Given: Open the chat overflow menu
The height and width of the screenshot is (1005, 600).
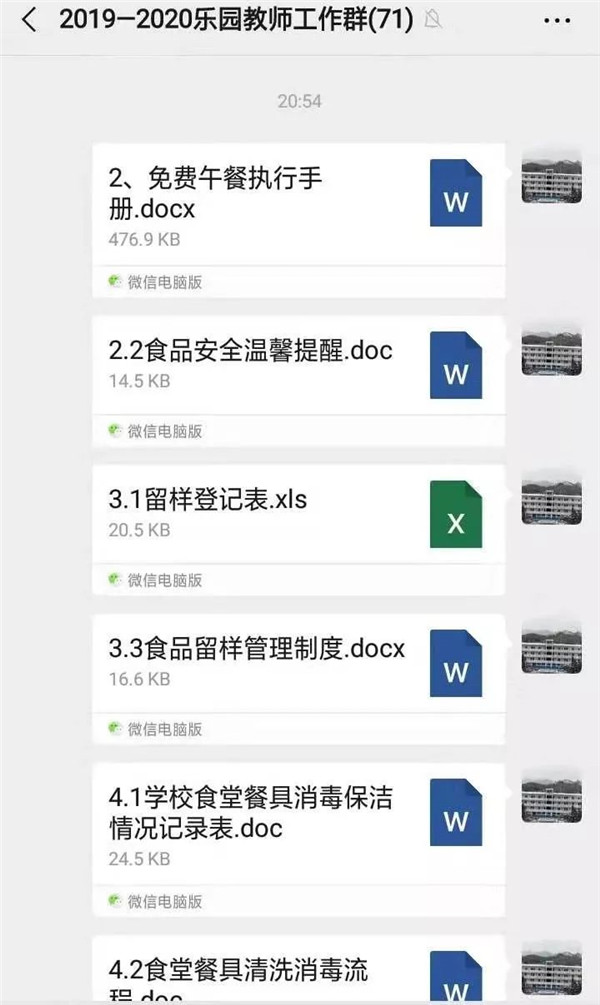Looking at the screenshot, I should (557, 20).
